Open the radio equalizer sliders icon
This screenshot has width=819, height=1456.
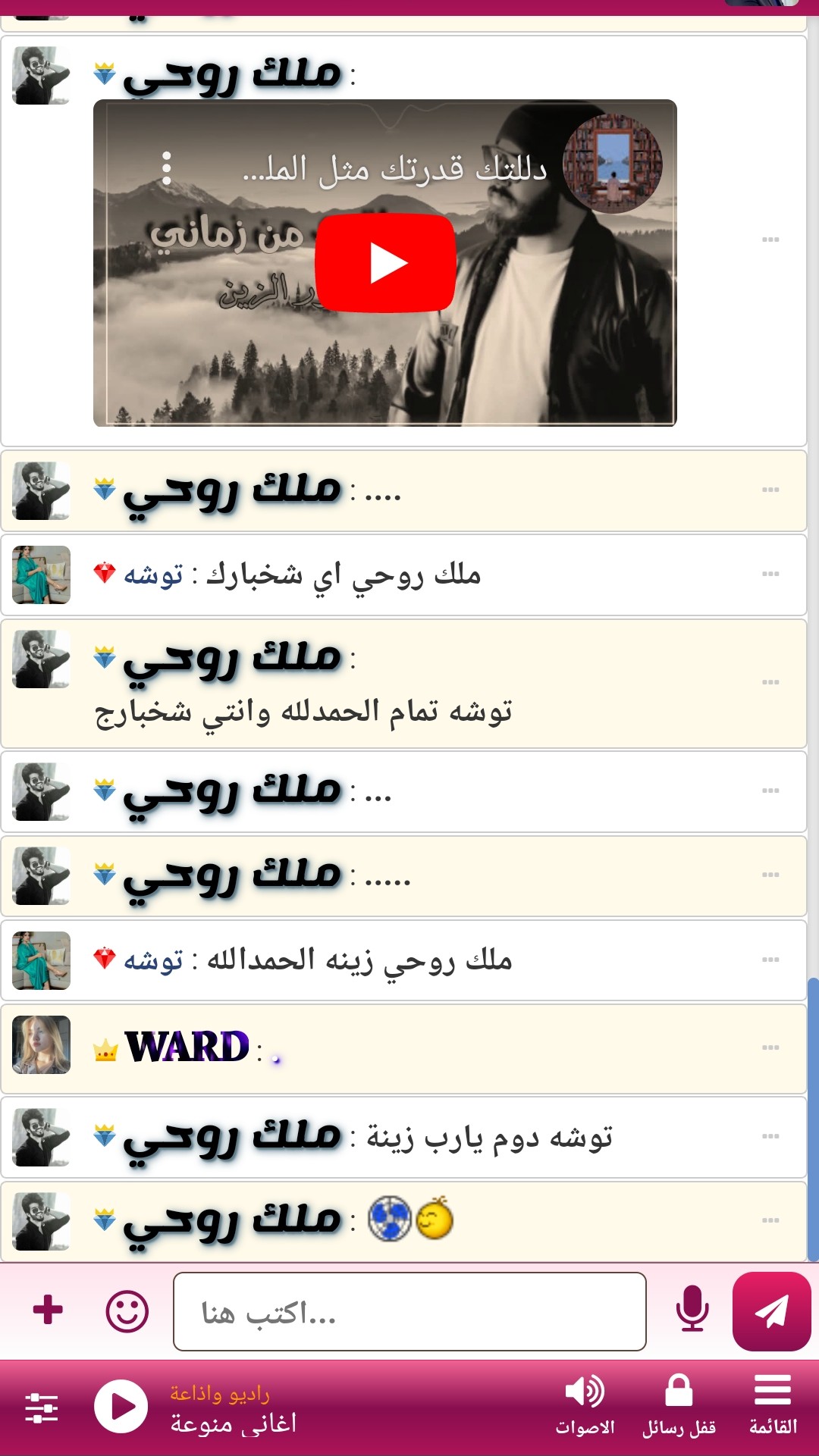pyautogui.click(x=41, y=1407)
